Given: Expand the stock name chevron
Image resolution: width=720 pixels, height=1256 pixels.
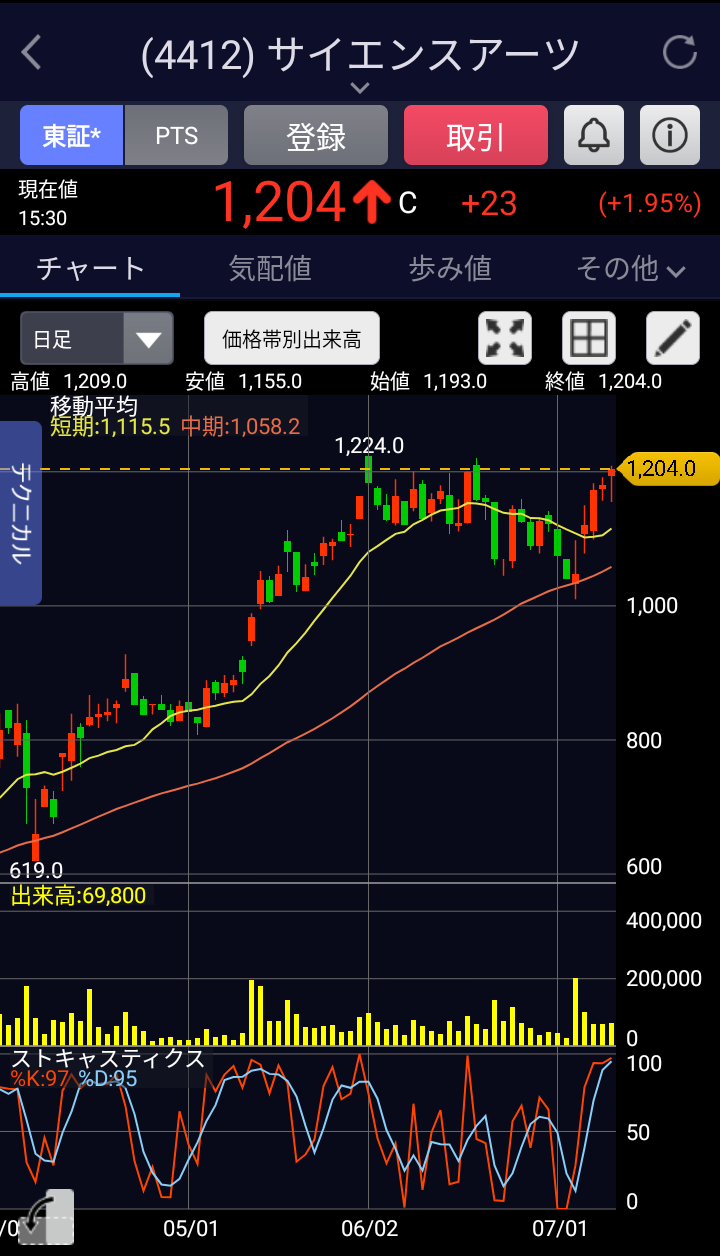Looking at the screenshot, I should coord(360,88).
